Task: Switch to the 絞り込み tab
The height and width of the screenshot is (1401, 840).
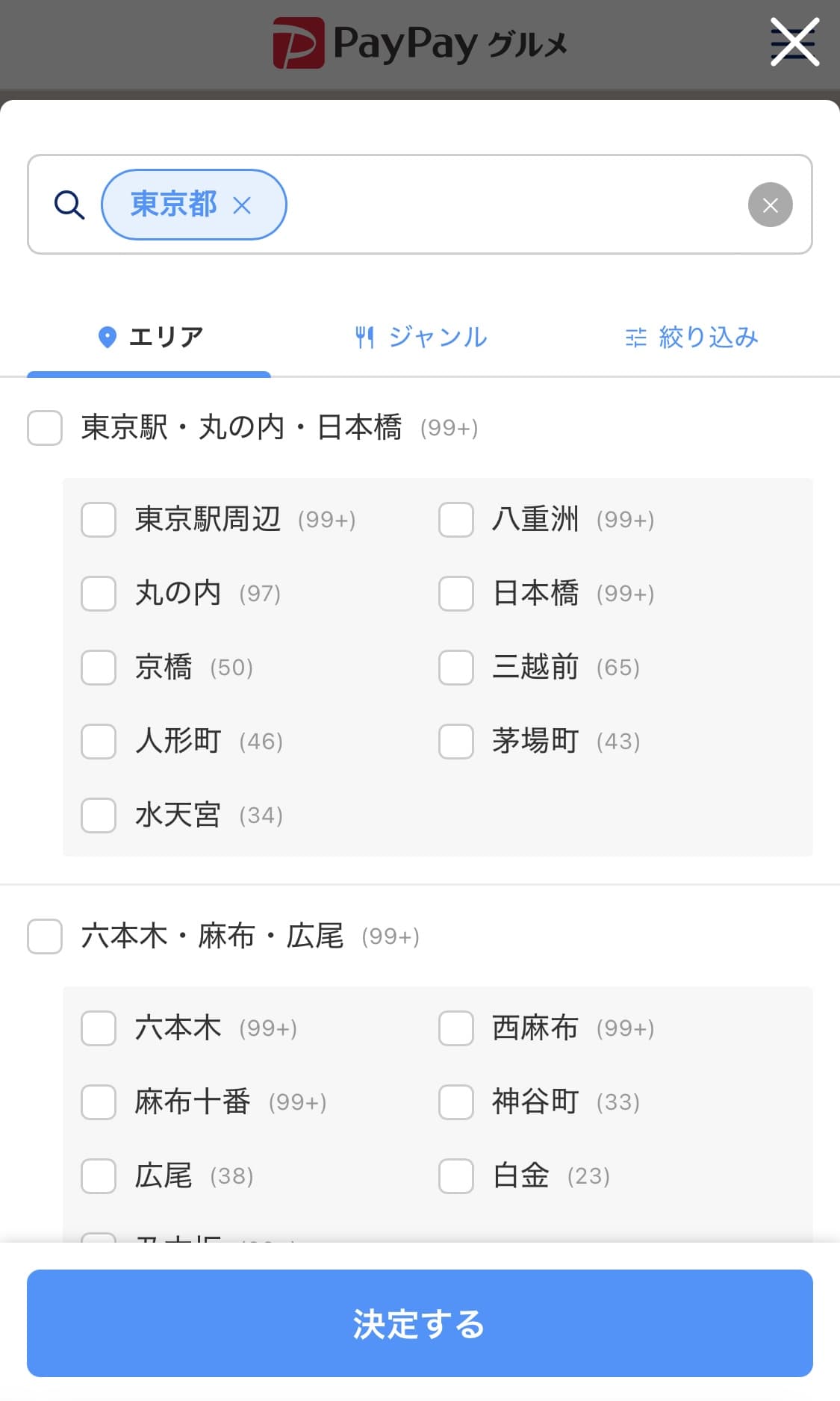Action: tap(691, 337)
